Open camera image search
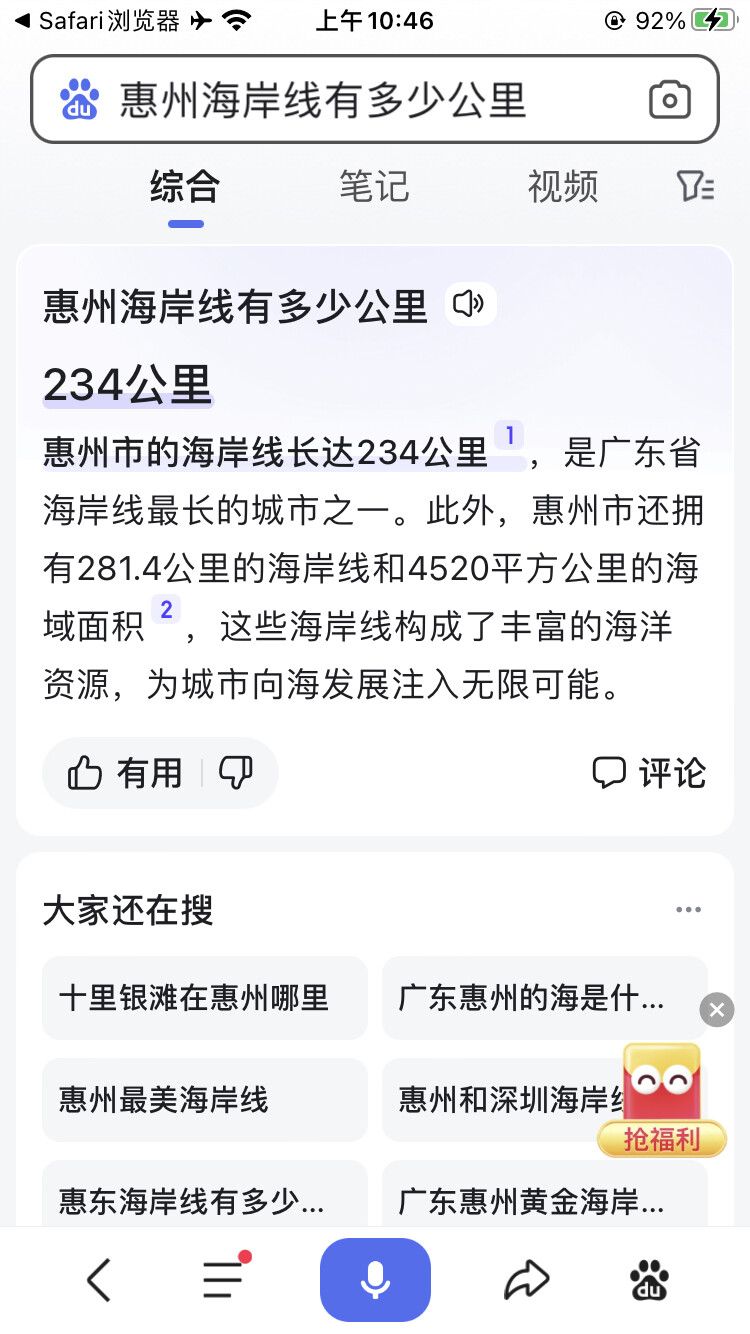Viewport: 750px width, 1334px height. 669,100
